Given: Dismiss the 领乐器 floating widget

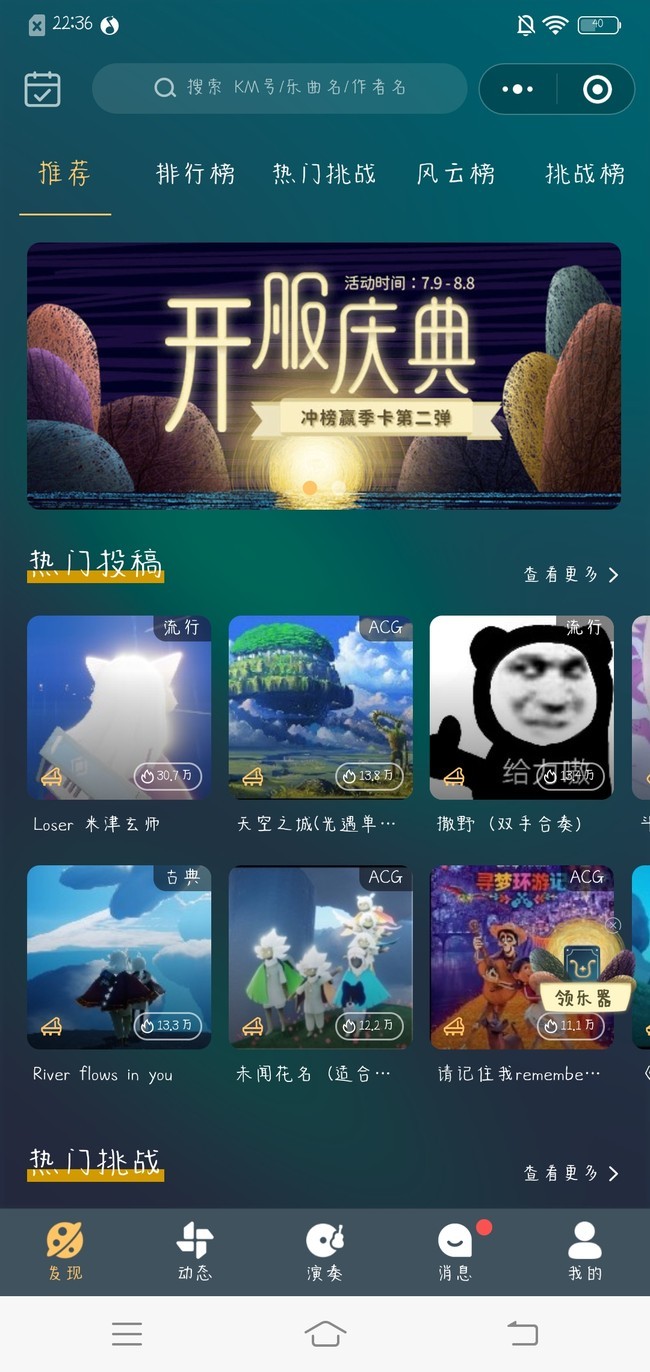Looking at the screenshot, I should 613,925.
